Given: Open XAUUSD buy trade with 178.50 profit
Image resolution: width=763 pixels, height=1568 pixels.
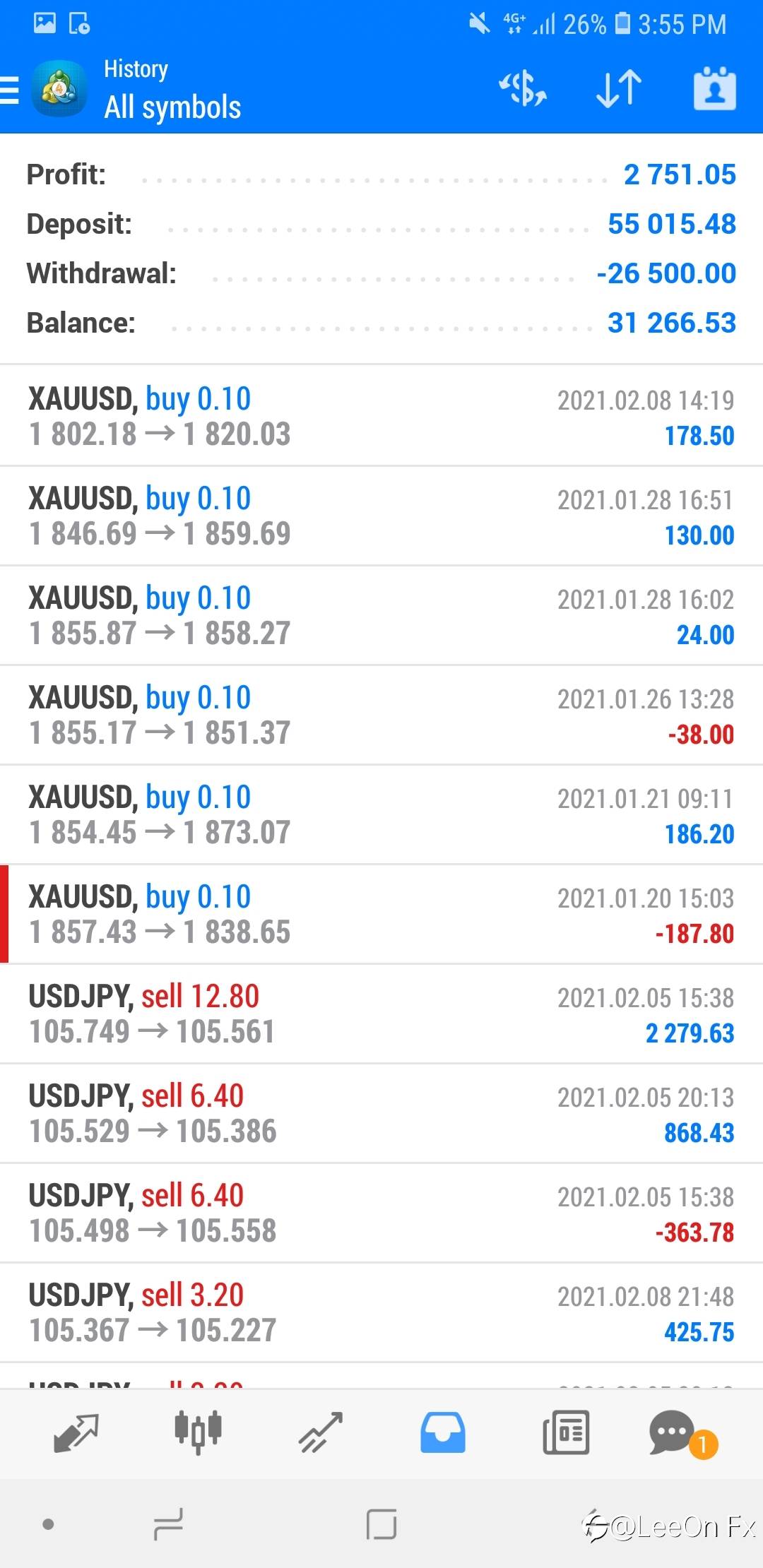Looking at the screenshot, I should 381,416.
